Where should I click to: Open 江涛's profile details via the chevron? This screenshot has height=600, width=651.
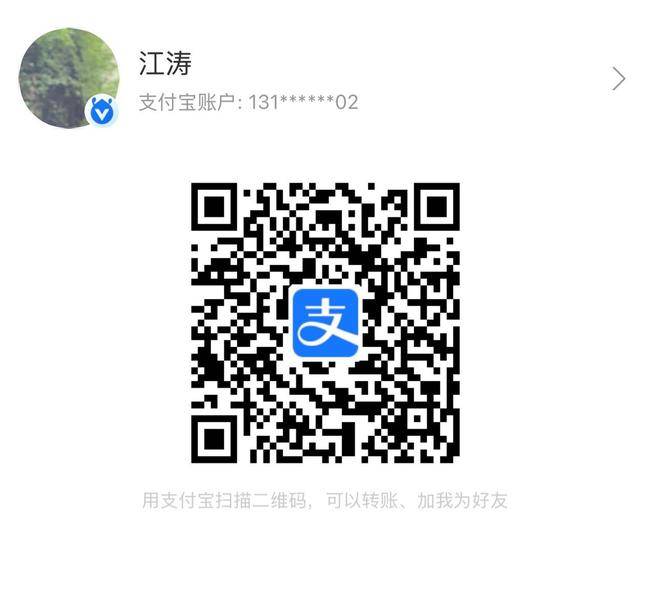(x=619, y=79)
